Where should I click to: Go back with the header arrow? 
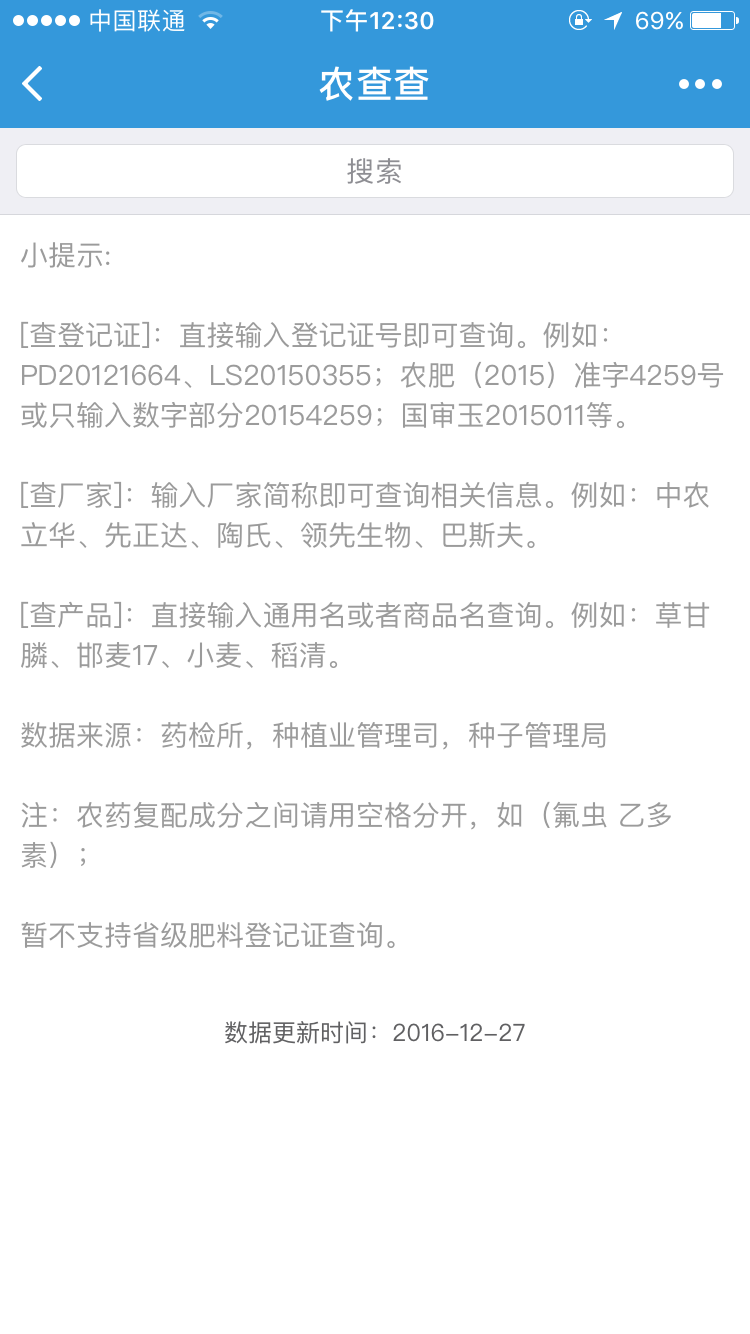[33, 84]
